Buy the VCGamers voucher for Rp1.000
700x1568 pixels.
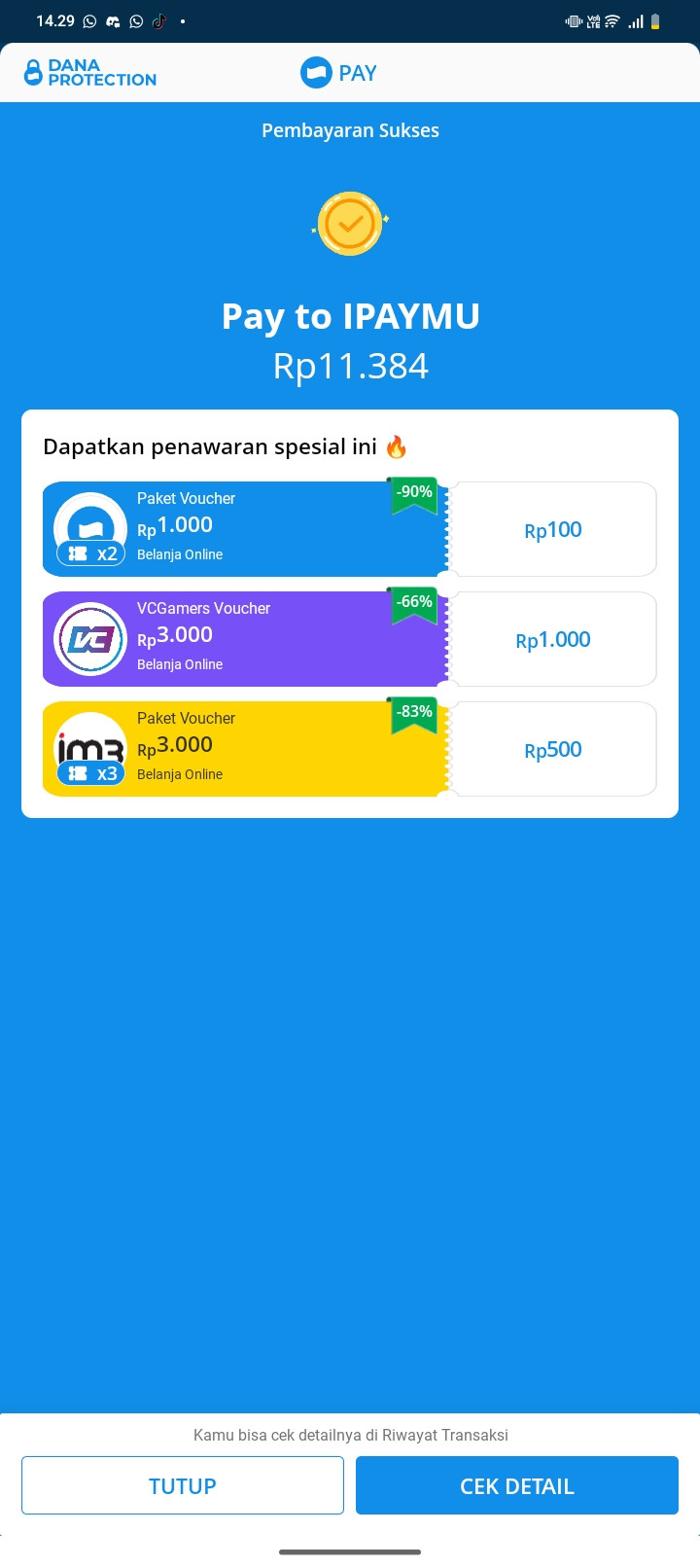[x=552, y=640]
